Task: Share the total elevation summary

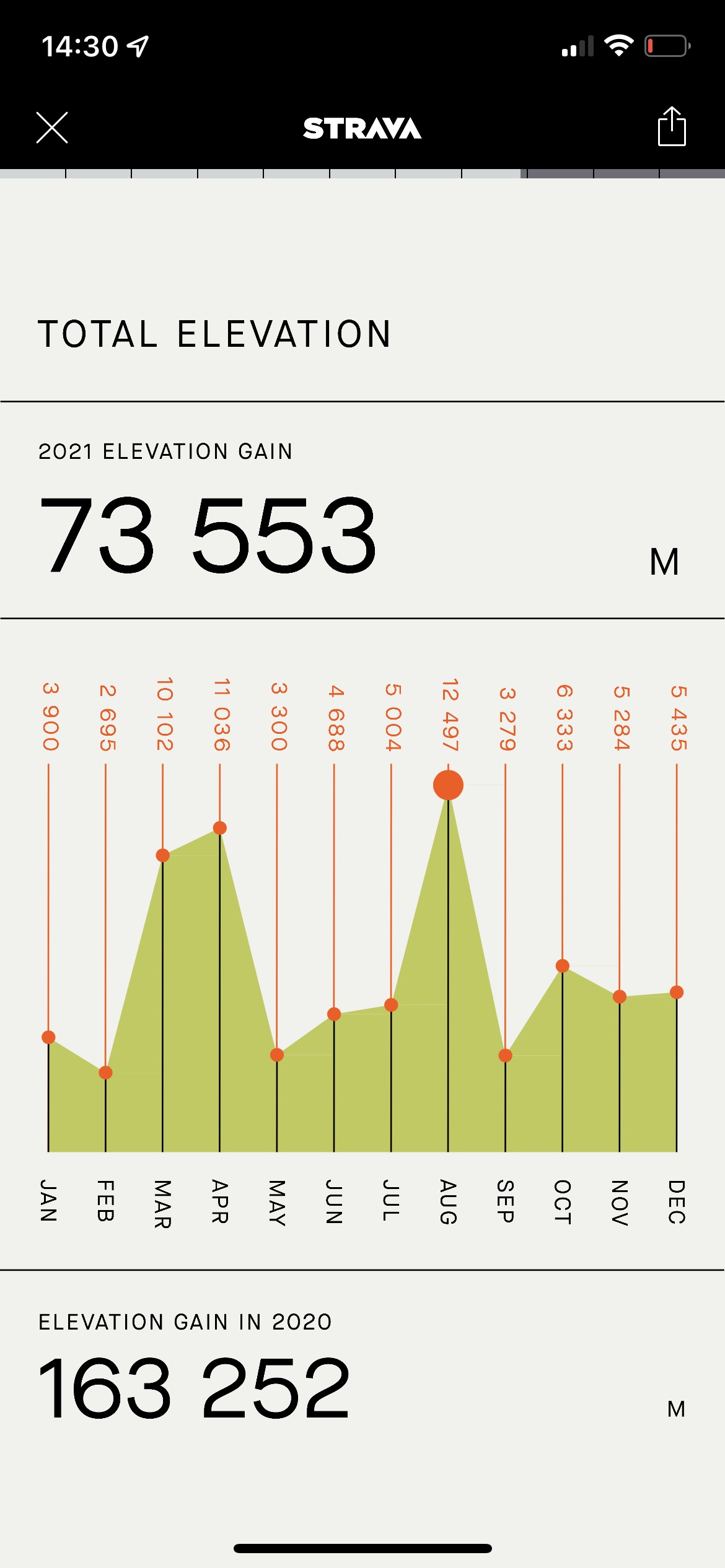Action: coord(672,126)
